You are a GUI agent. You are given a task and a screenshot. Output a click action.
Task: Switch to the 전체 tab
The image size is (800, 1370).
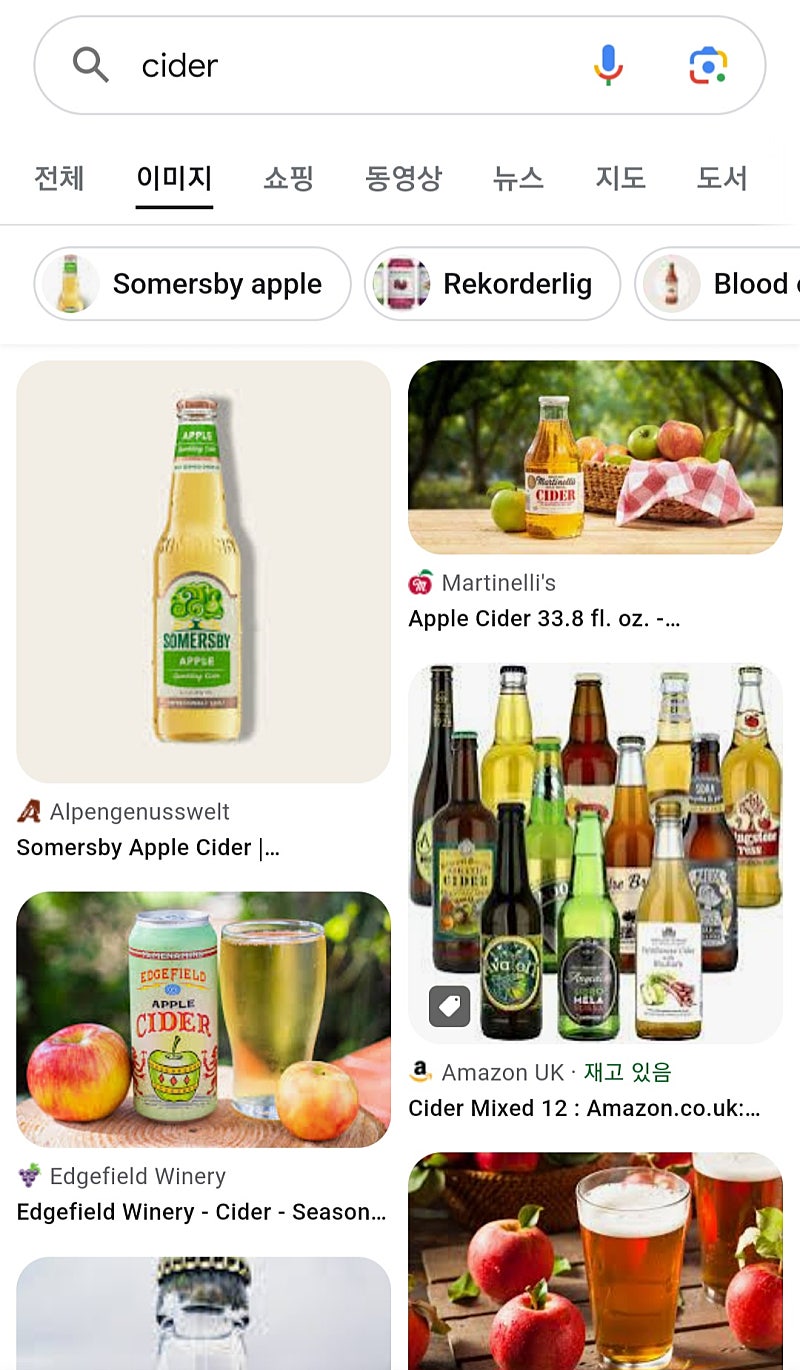pyautogui.click(x=59, y=179)
